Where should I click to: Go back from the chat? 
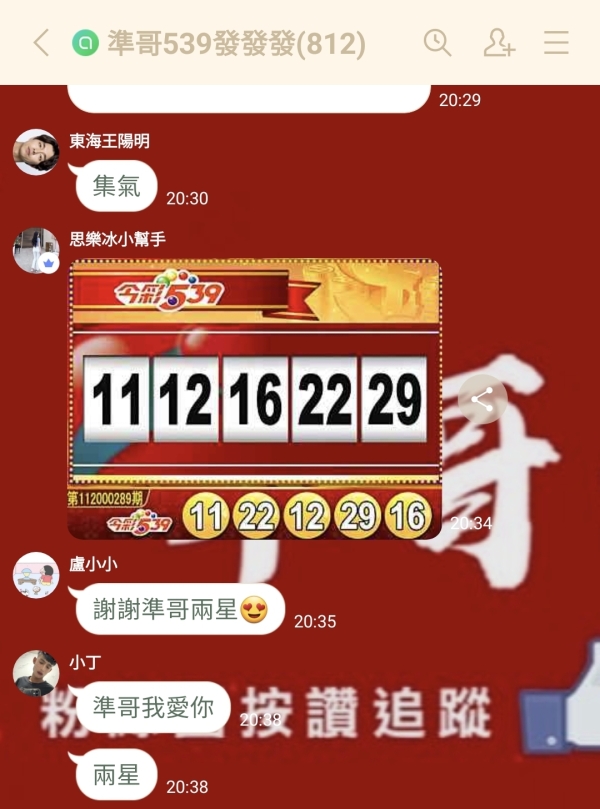pos(41,43)
